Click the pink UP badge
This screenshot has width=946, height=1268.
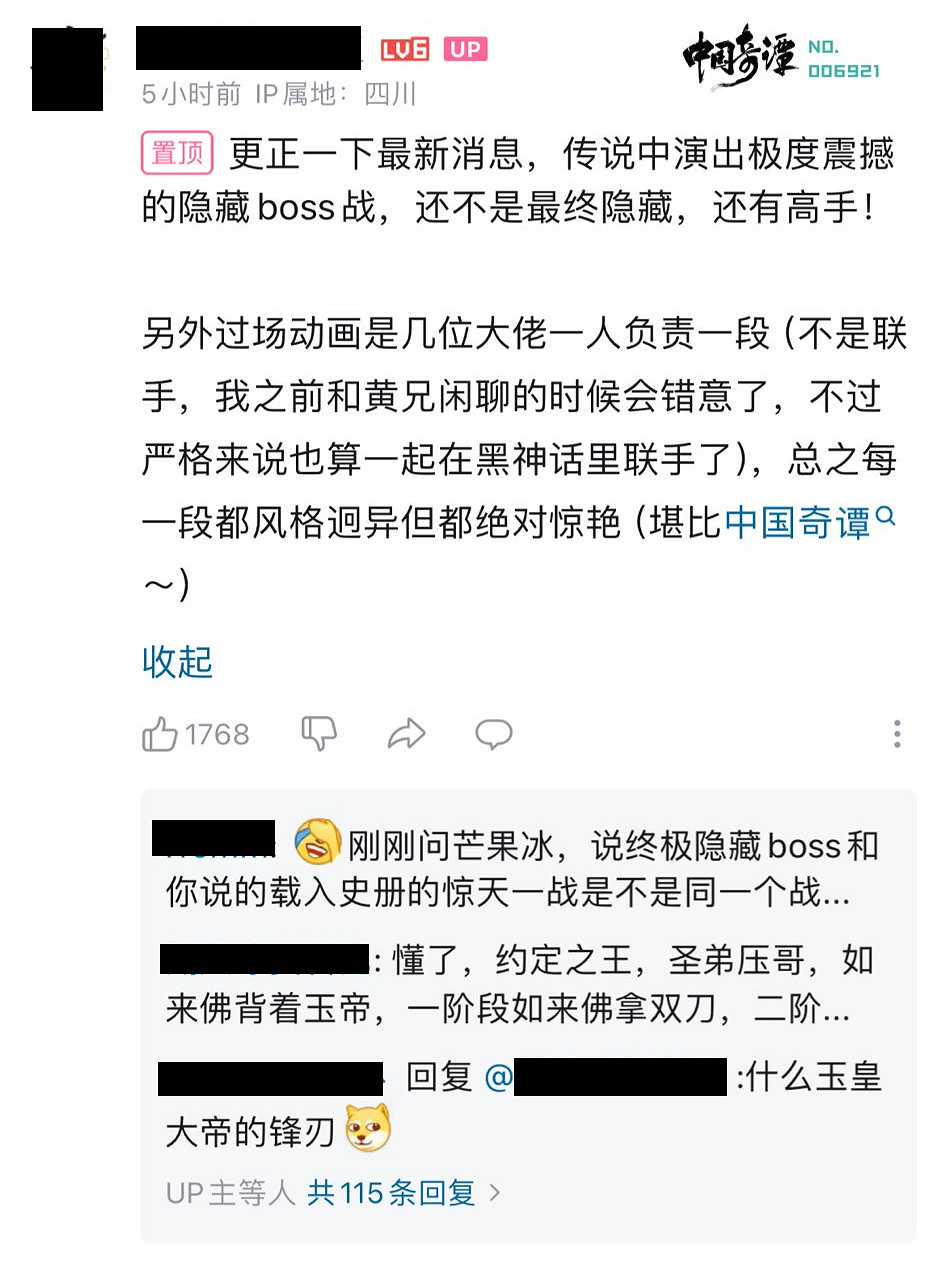[466, 47]
